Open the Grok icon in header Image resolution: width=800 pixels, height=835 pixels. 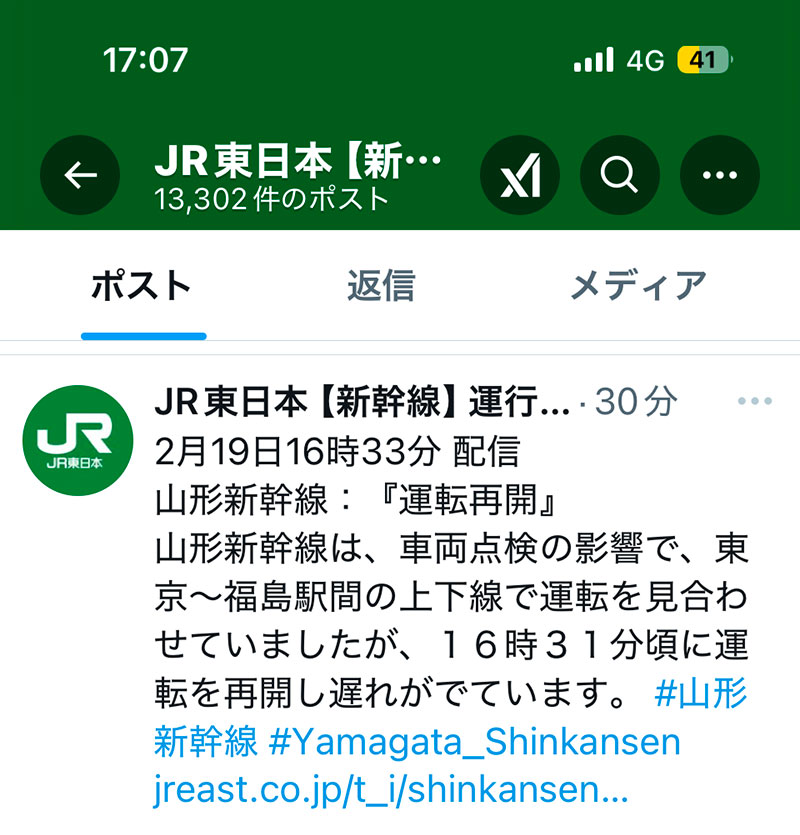520,176
